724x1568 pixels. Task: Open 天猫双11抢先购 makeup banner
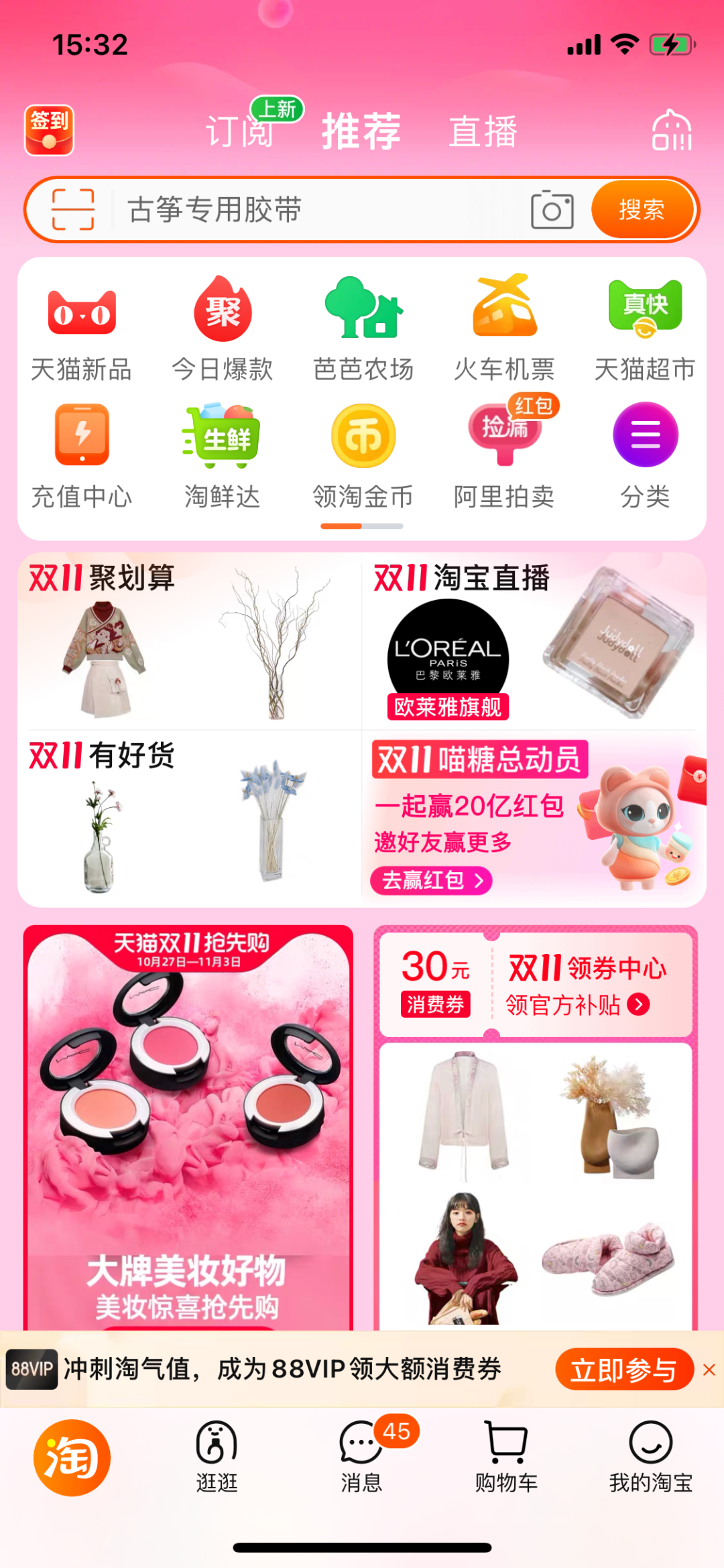(x=188, y=1126)
